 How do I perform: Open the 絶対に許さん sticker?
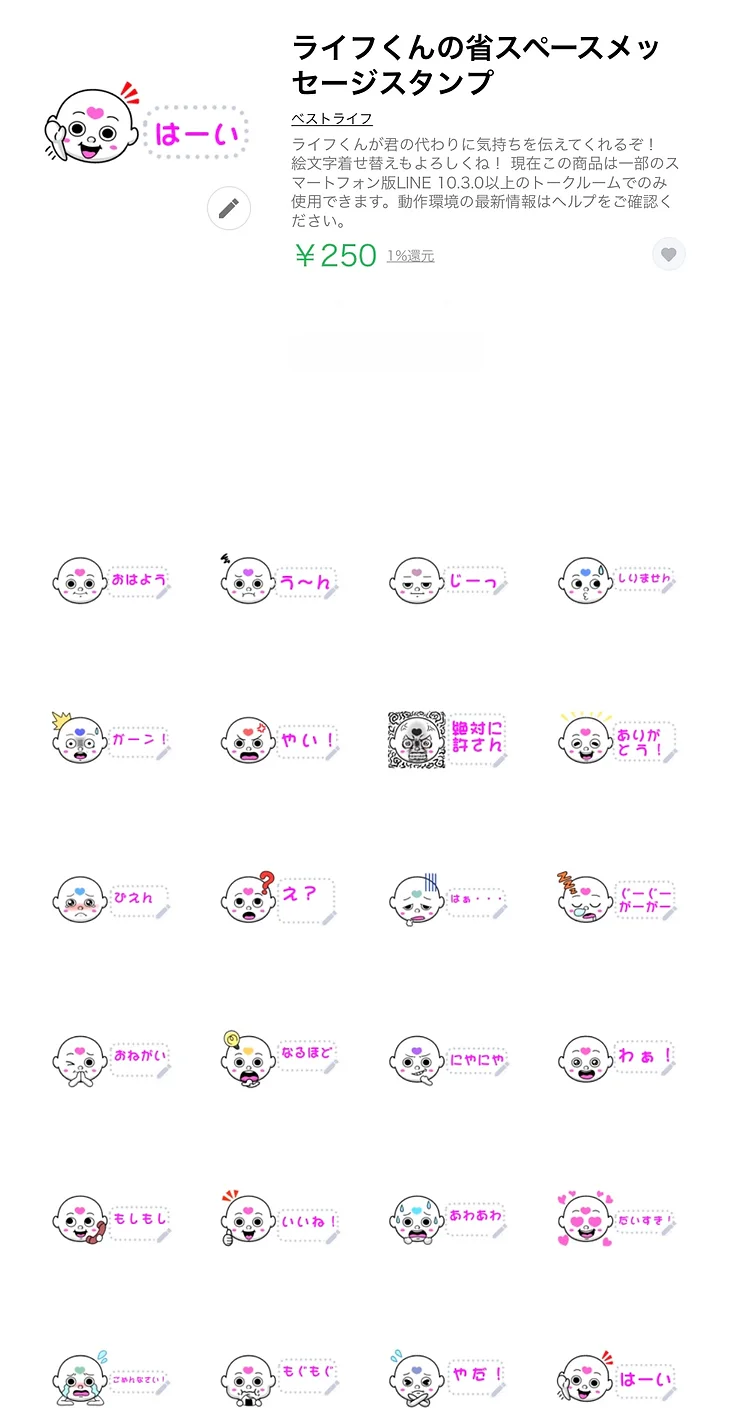[448, 739]
